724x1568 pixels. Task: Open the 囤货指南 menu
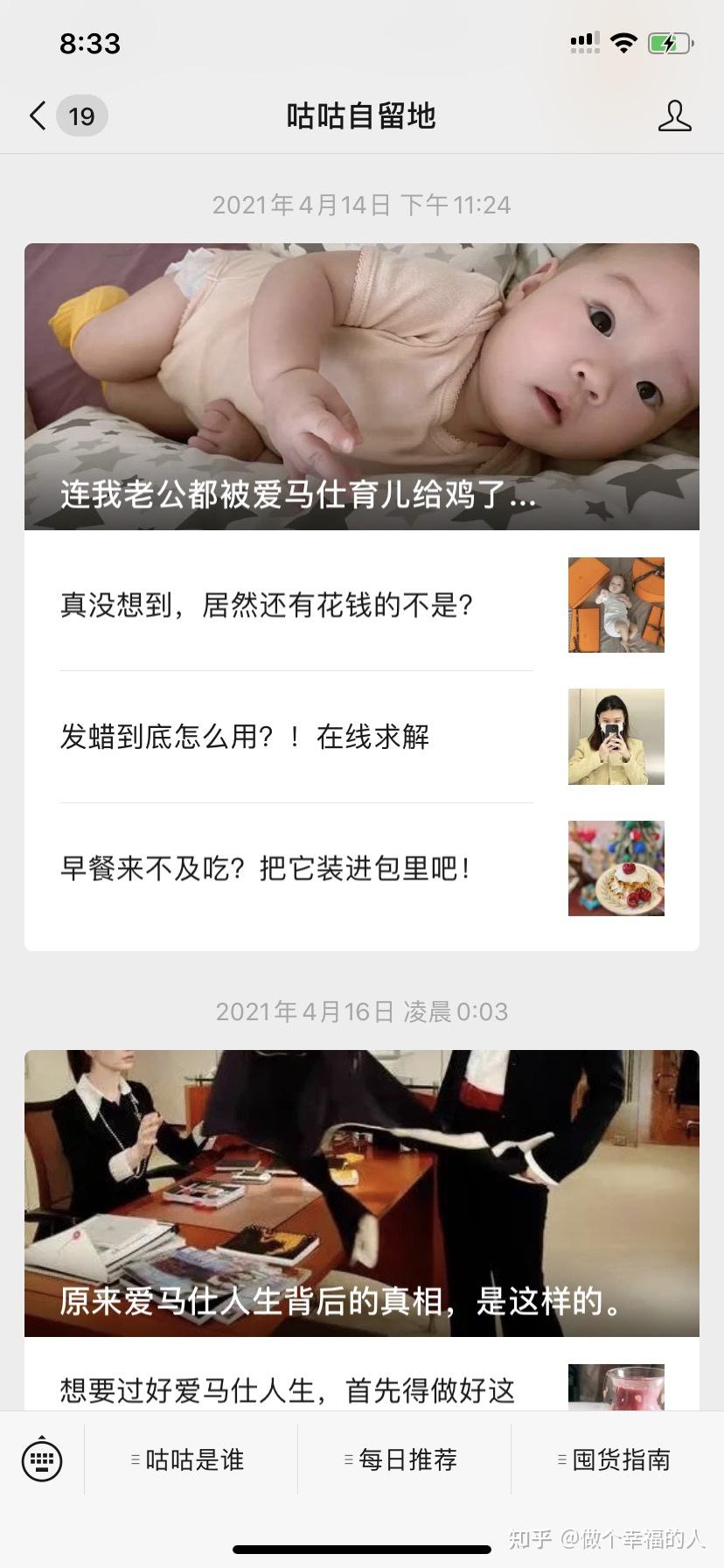[x=617, y=1459]
